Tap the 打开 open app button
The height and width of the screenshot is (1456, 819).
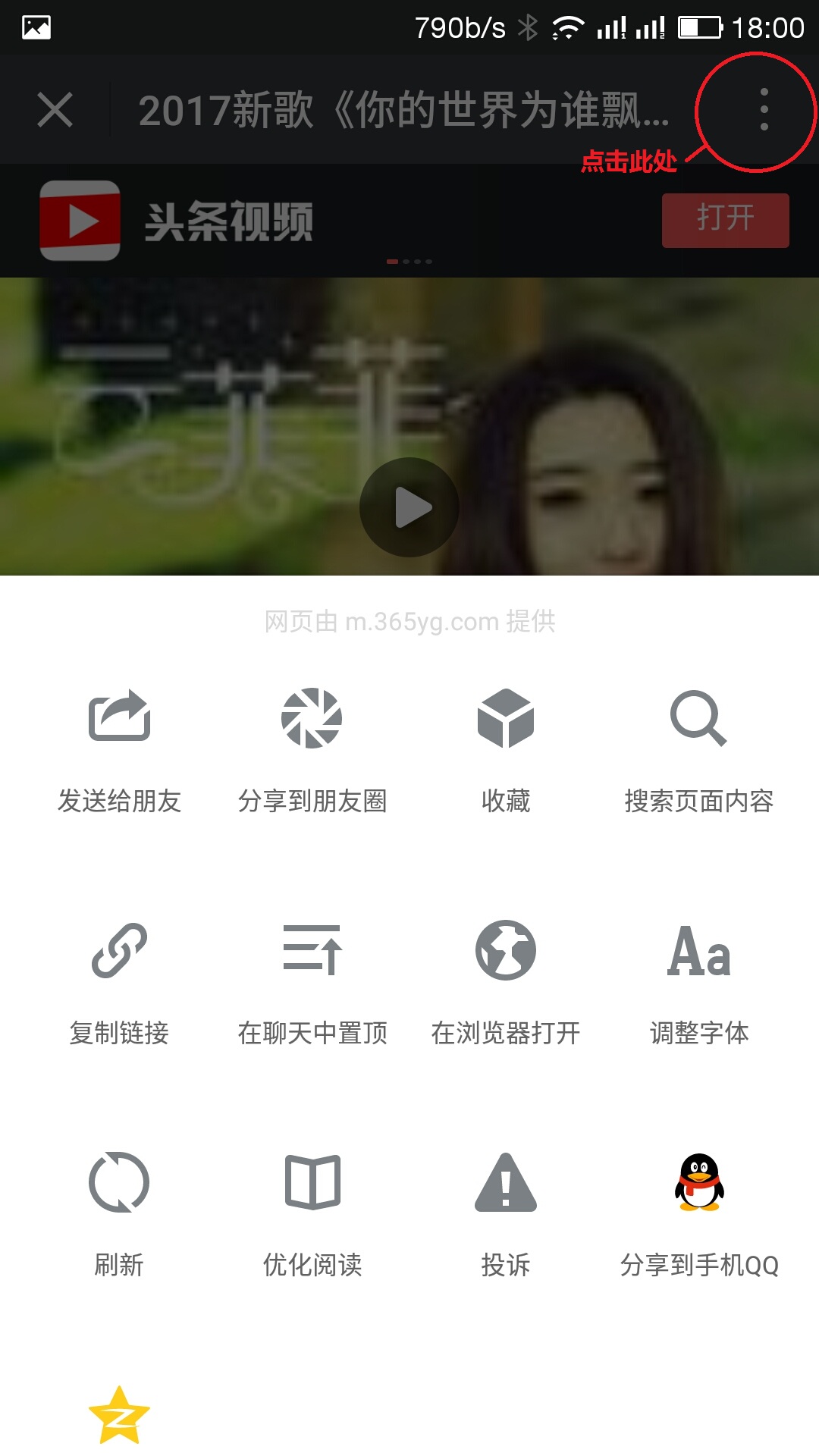click(x=725, y=220)
